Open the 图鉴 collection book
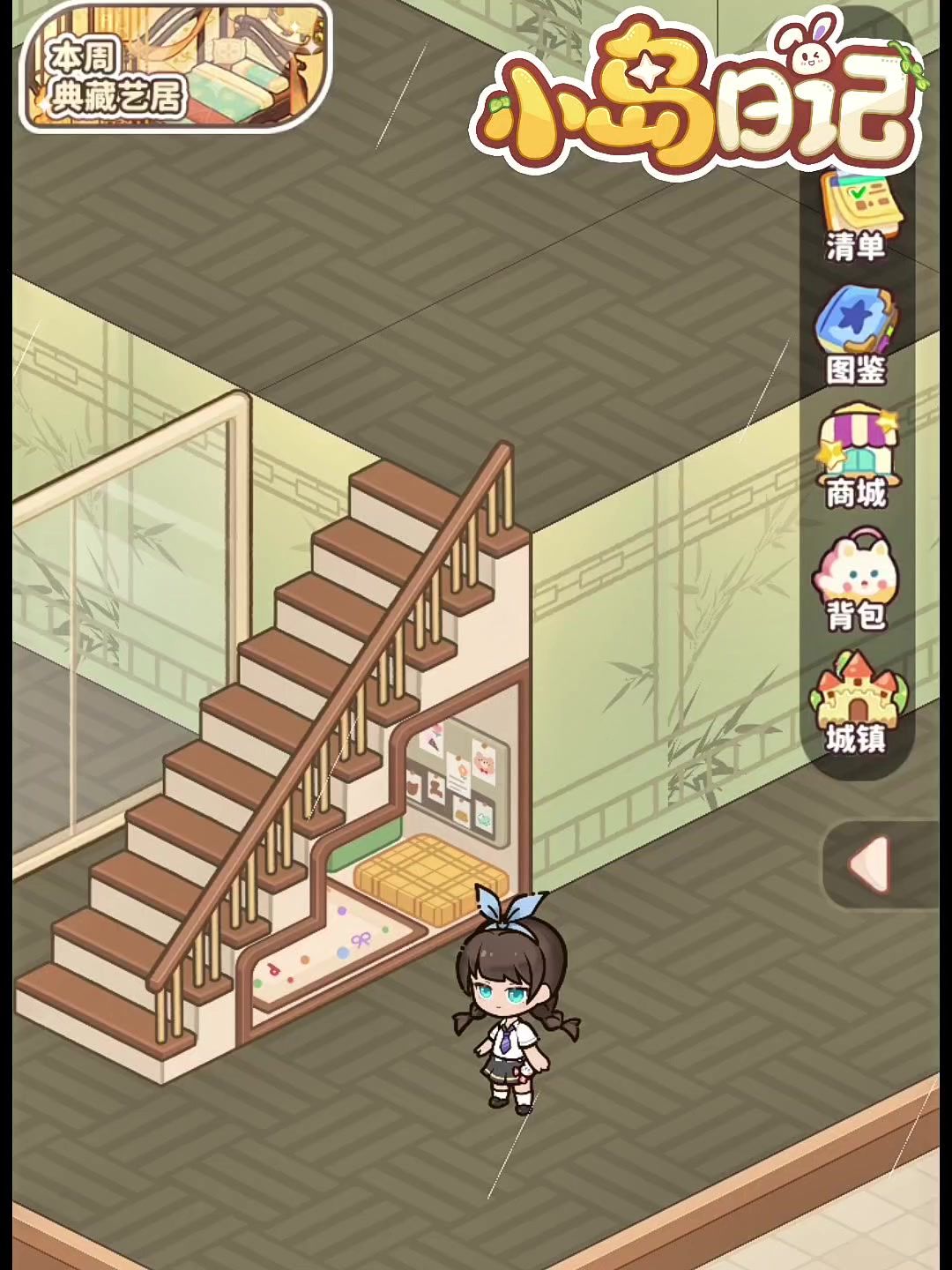 (x=857, y=337)
